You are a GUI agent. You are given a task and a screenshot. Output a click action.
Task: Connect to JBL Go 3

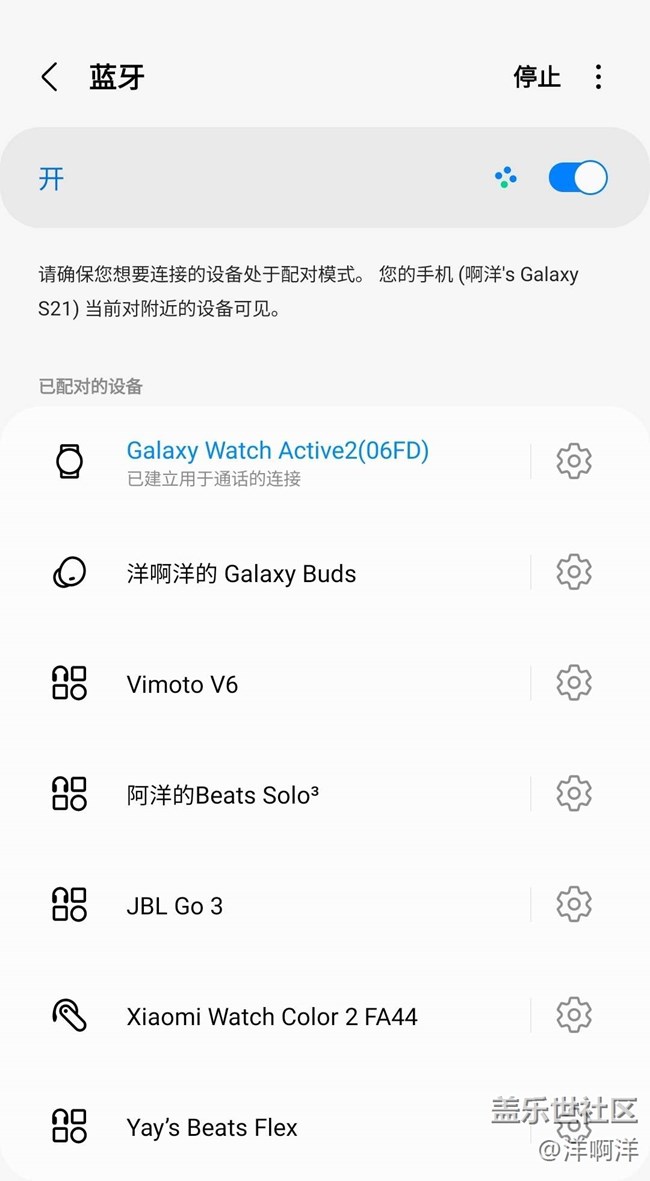click(175, 907)
